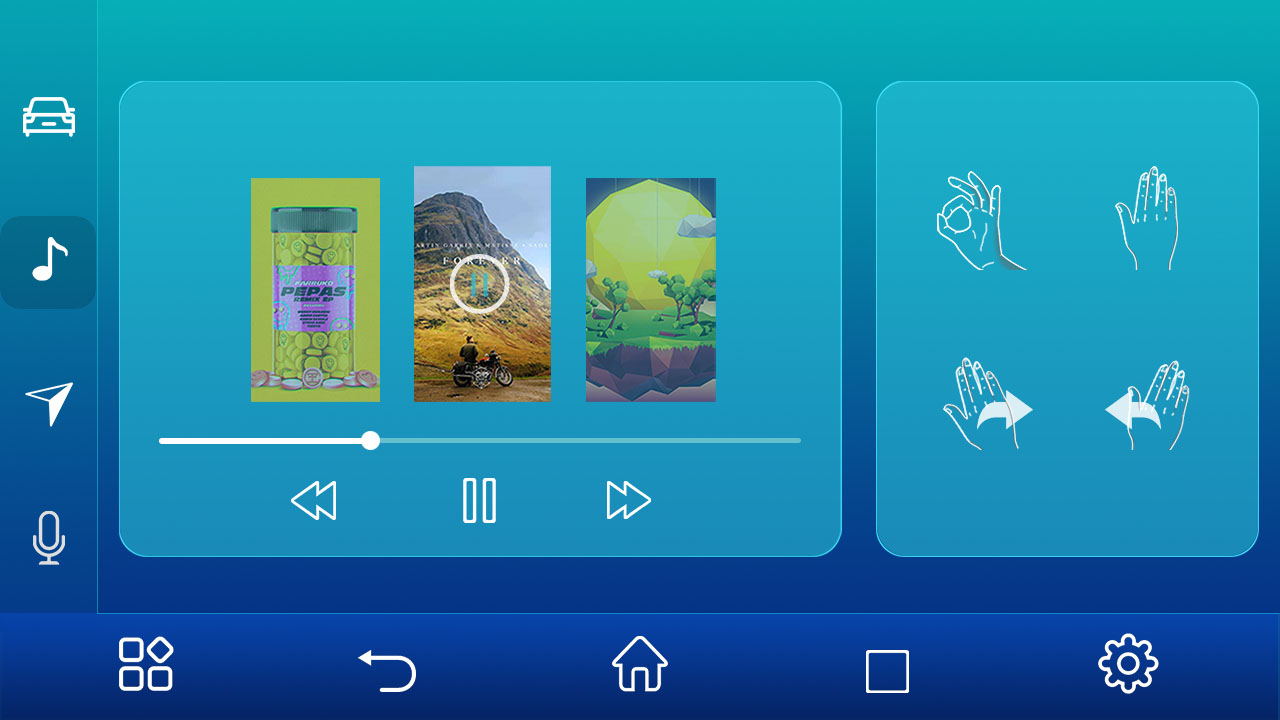The height and width of the screenshot is (720, 1280).
Task: Skip forward to next track
Action: pos(628,501)
